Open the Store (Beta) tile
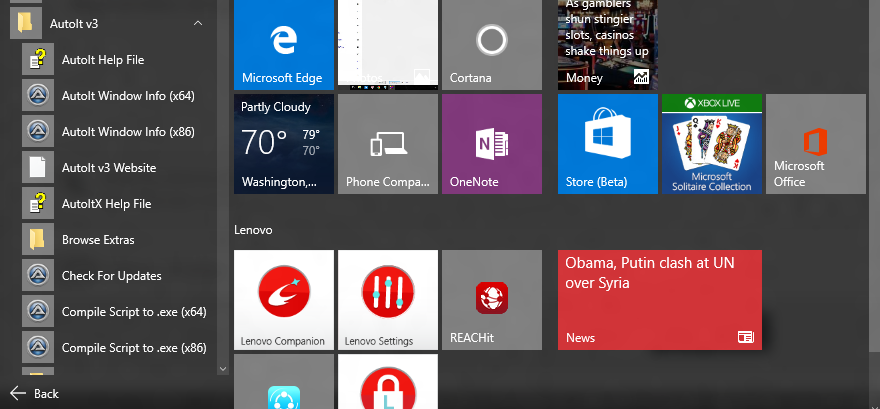 [x=607, y=144]
